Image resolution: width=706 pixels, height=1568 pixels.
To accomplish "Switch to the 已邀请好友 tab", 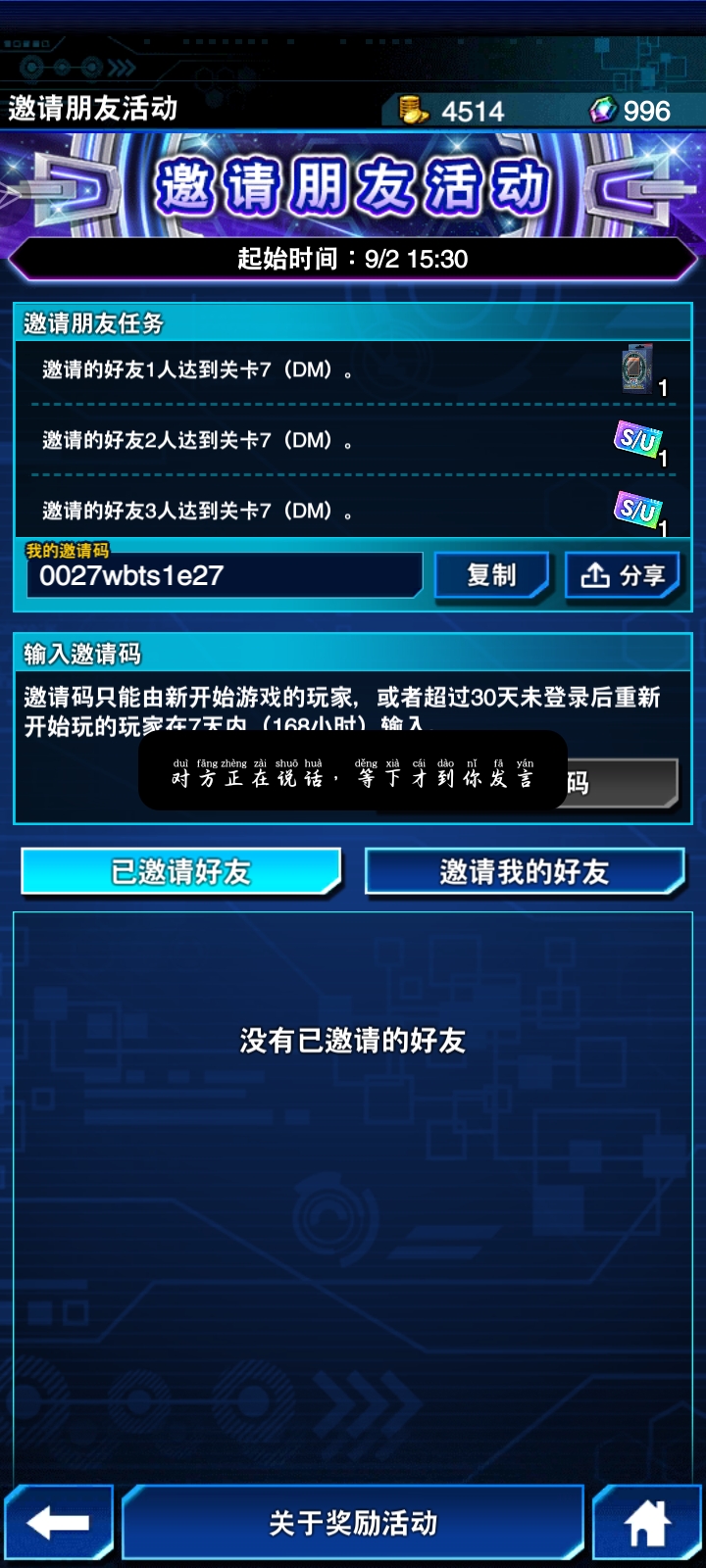I will 181,871.
